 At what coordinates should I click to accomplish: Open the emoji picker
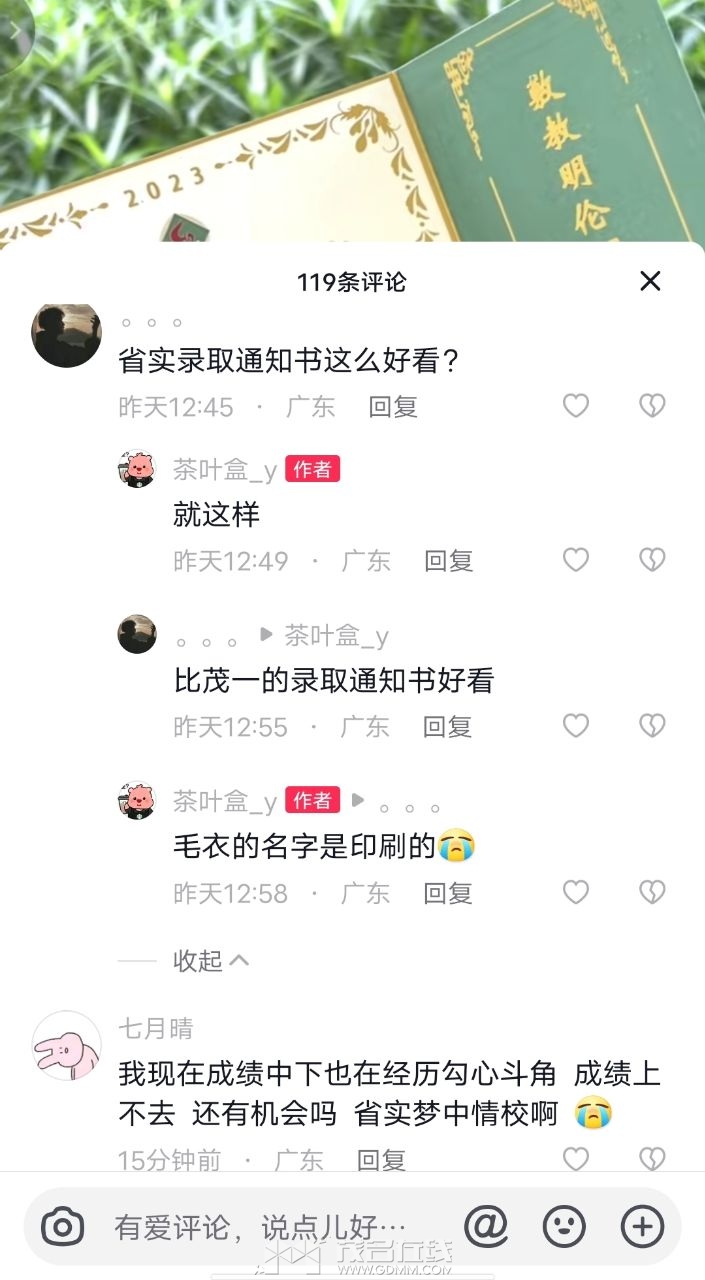(564, 1226)
